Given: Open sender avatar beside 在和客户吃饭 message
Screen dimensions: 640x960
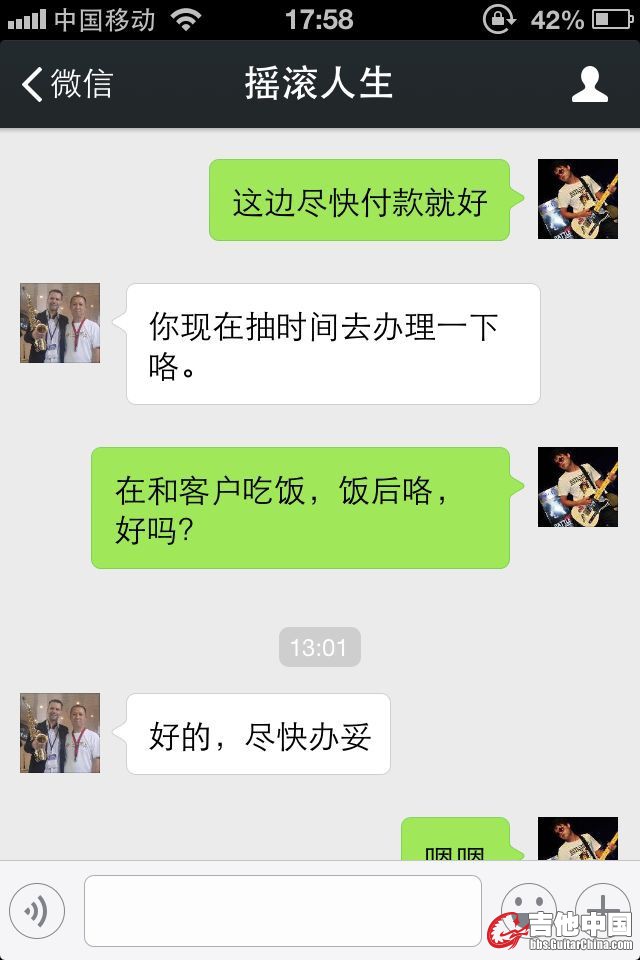Looking at the screenshot, I should click(578, 487).
